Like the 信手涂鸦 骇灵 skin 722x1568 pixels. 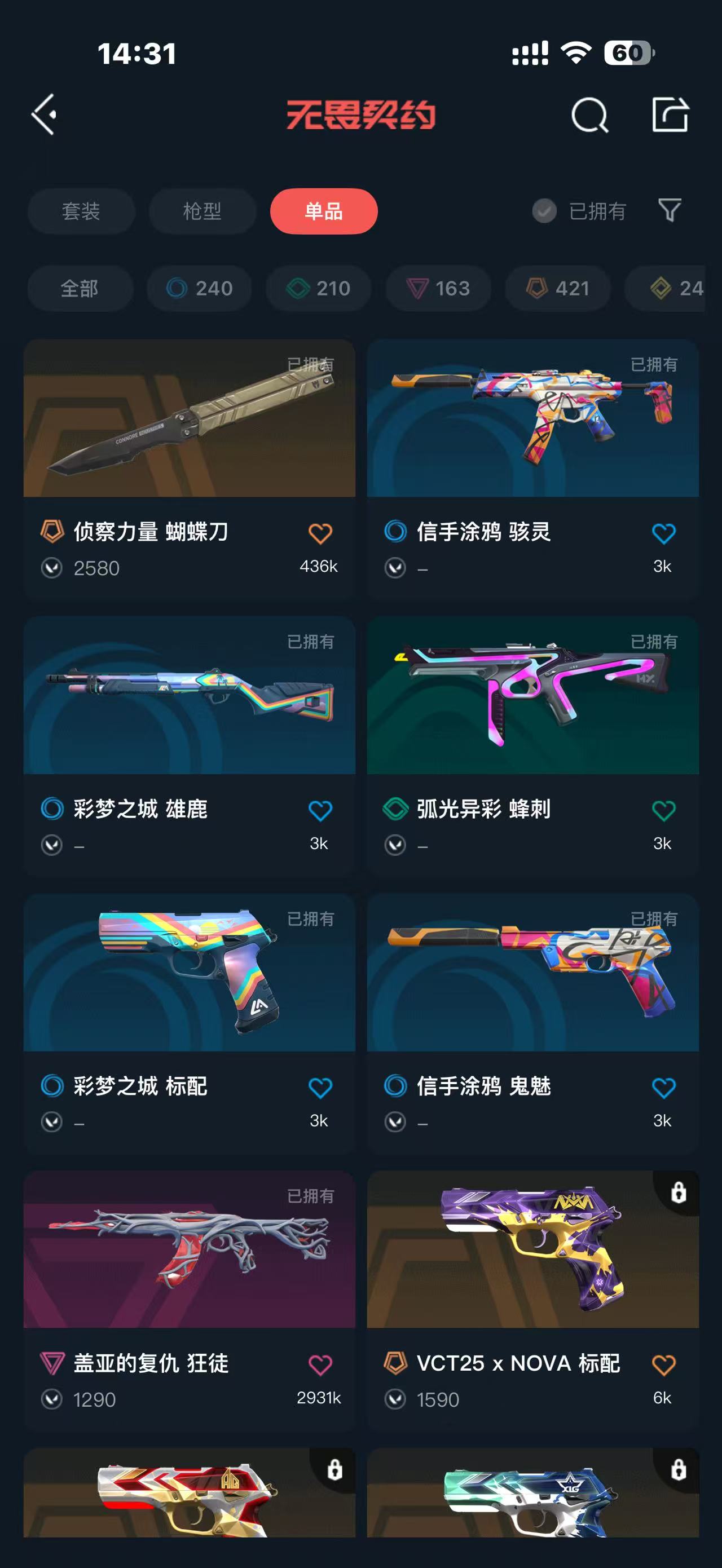click(x=663, y=533)
